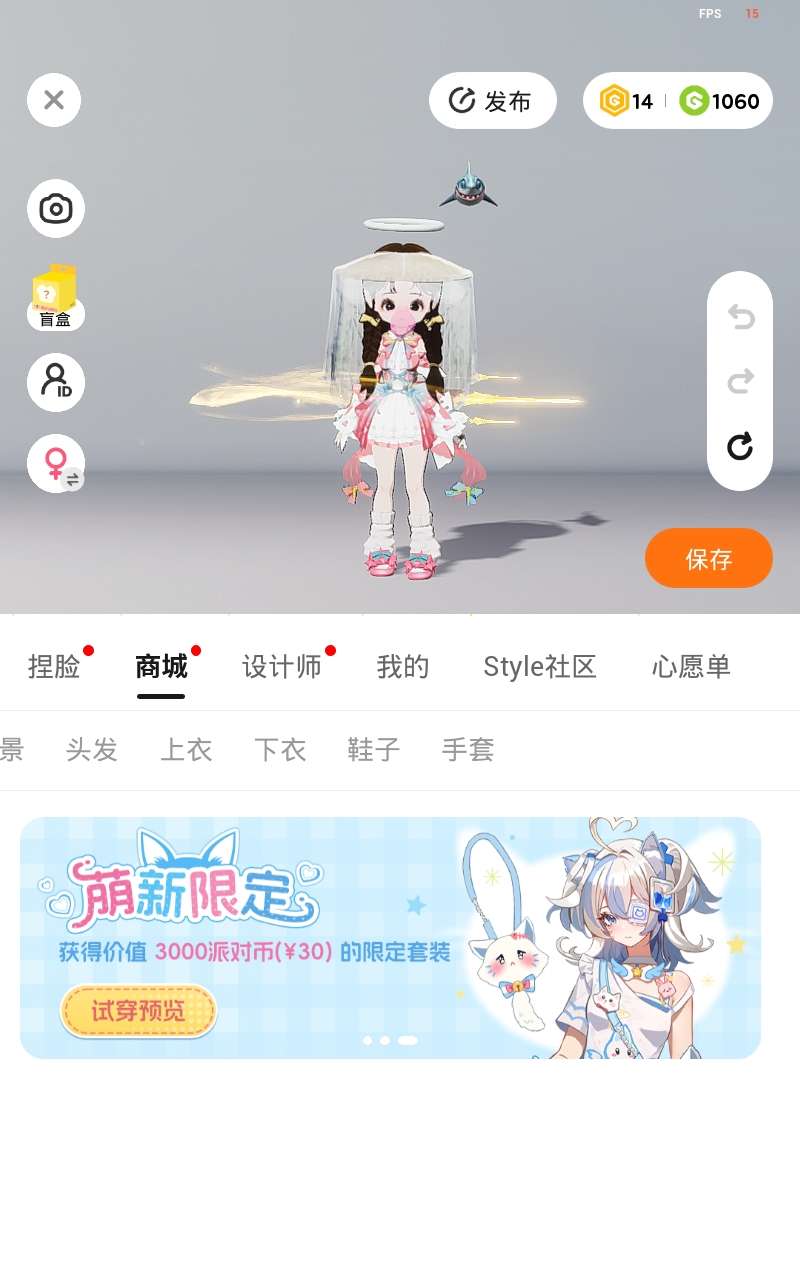Save the outfit with 保存
Viewport: 800px width, 1280px height.
coord(709,558)
